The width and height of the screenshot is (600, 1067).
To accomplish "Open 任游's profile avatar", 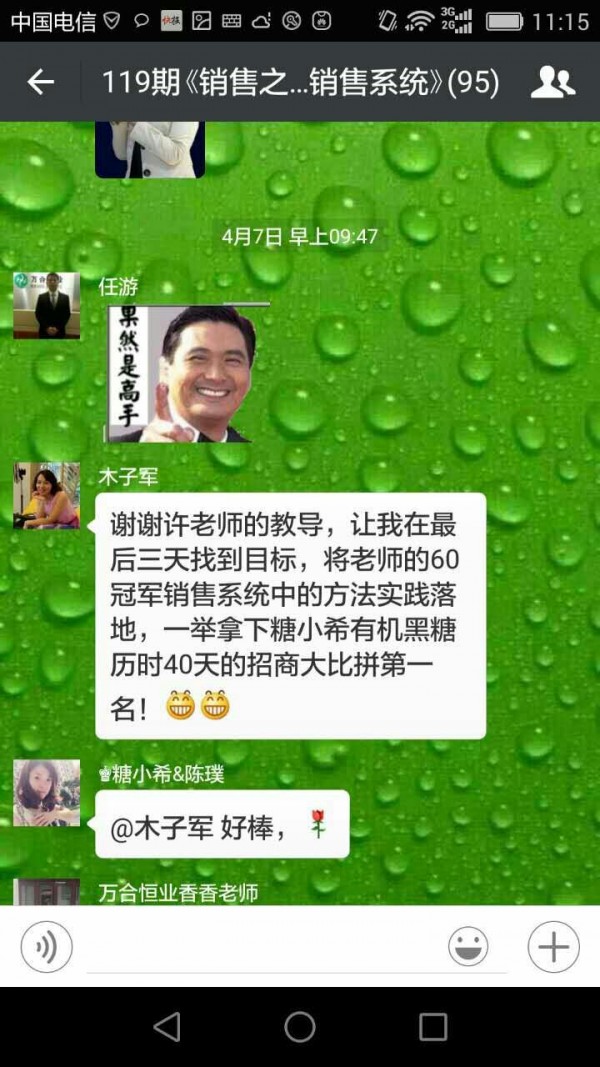I will 47,305.
